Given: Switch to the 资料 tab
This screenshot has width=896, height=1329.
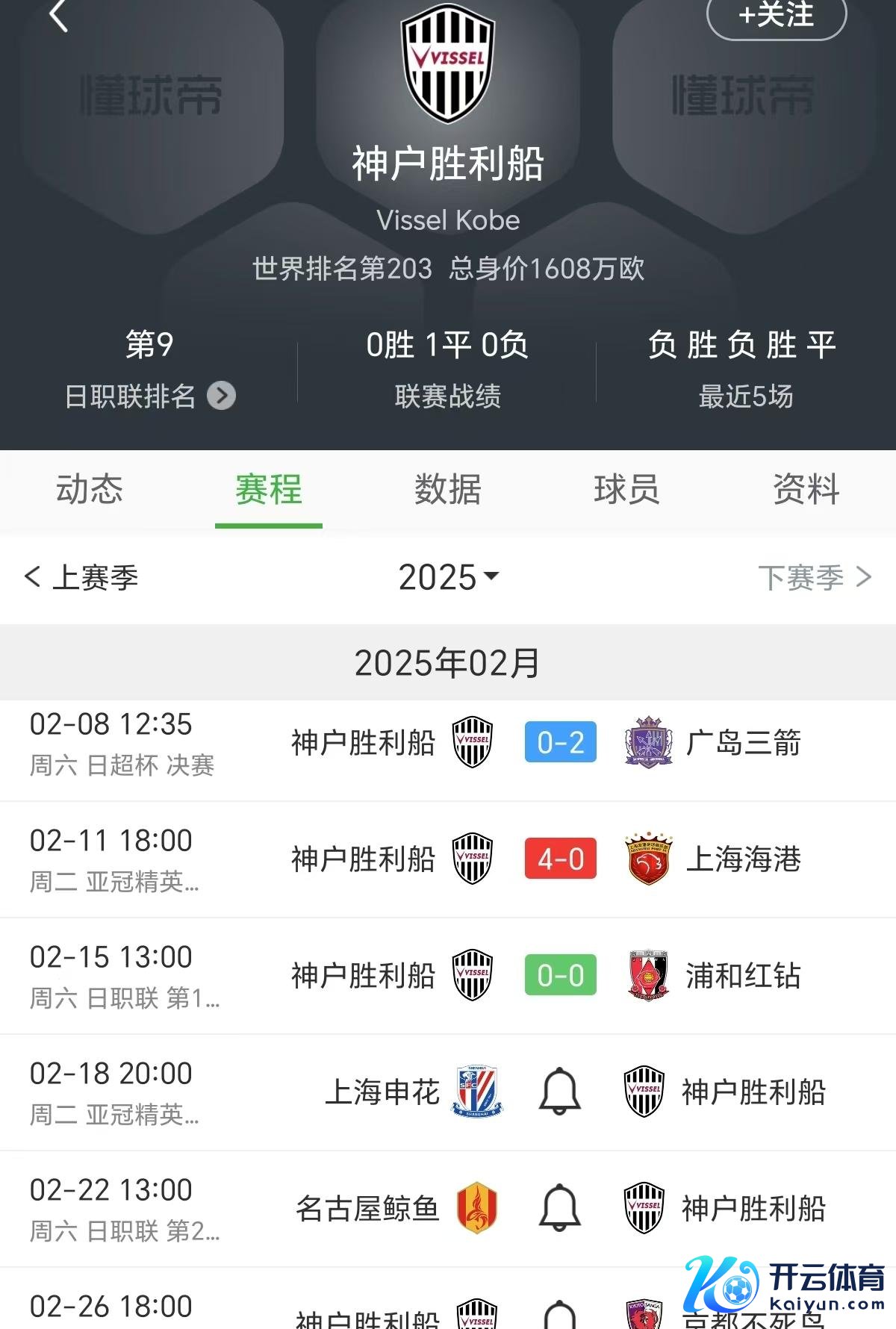Looking at the screenshot, I should point(806,490).
